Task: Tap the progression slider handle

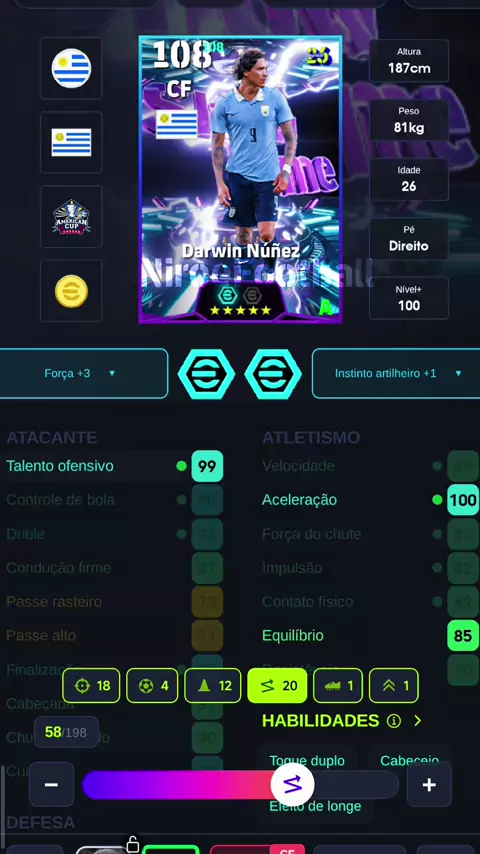Action: click(293, 785)
